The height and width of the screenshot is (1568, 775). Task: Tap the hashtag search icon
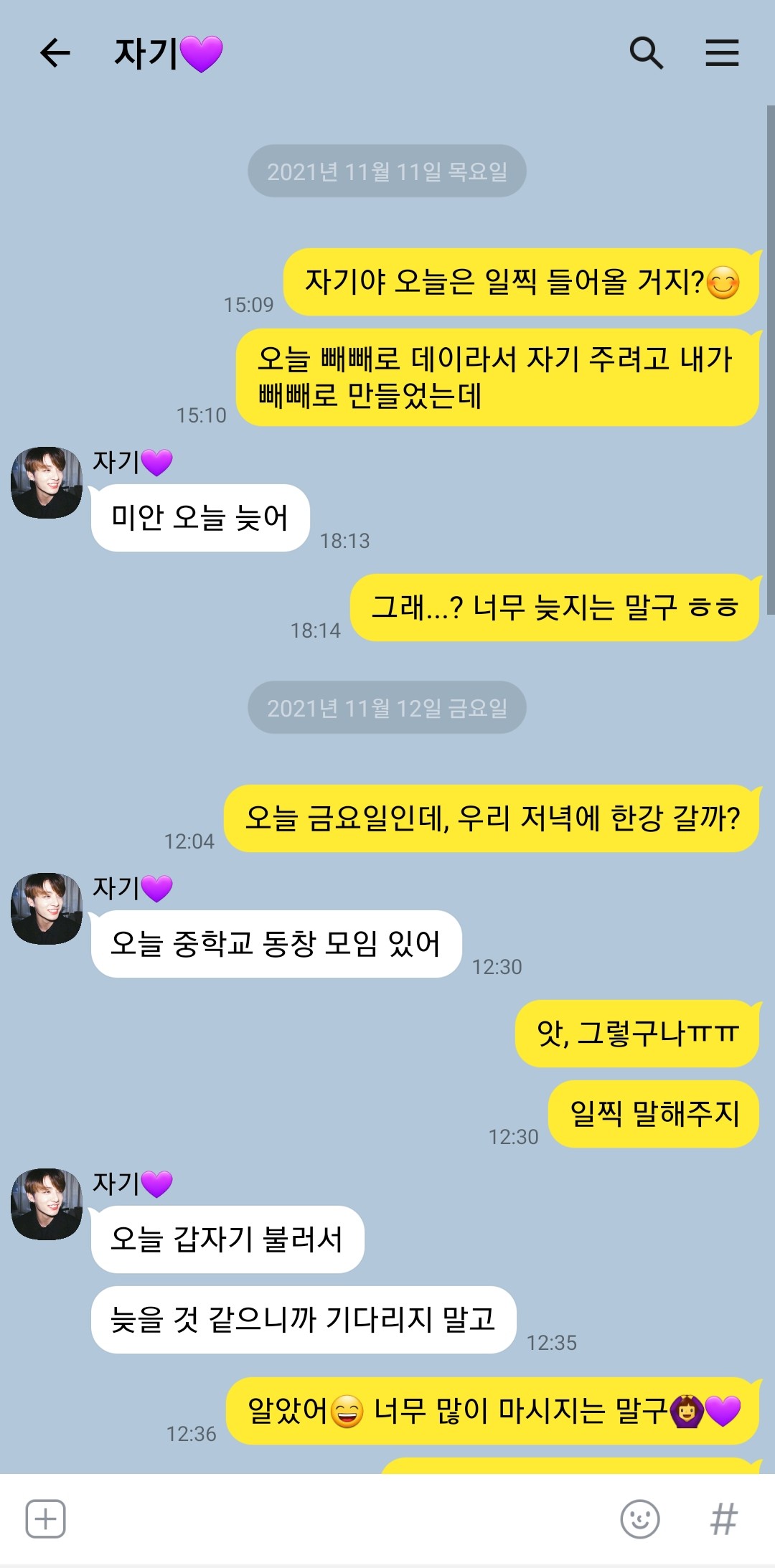coord(723,1519)
